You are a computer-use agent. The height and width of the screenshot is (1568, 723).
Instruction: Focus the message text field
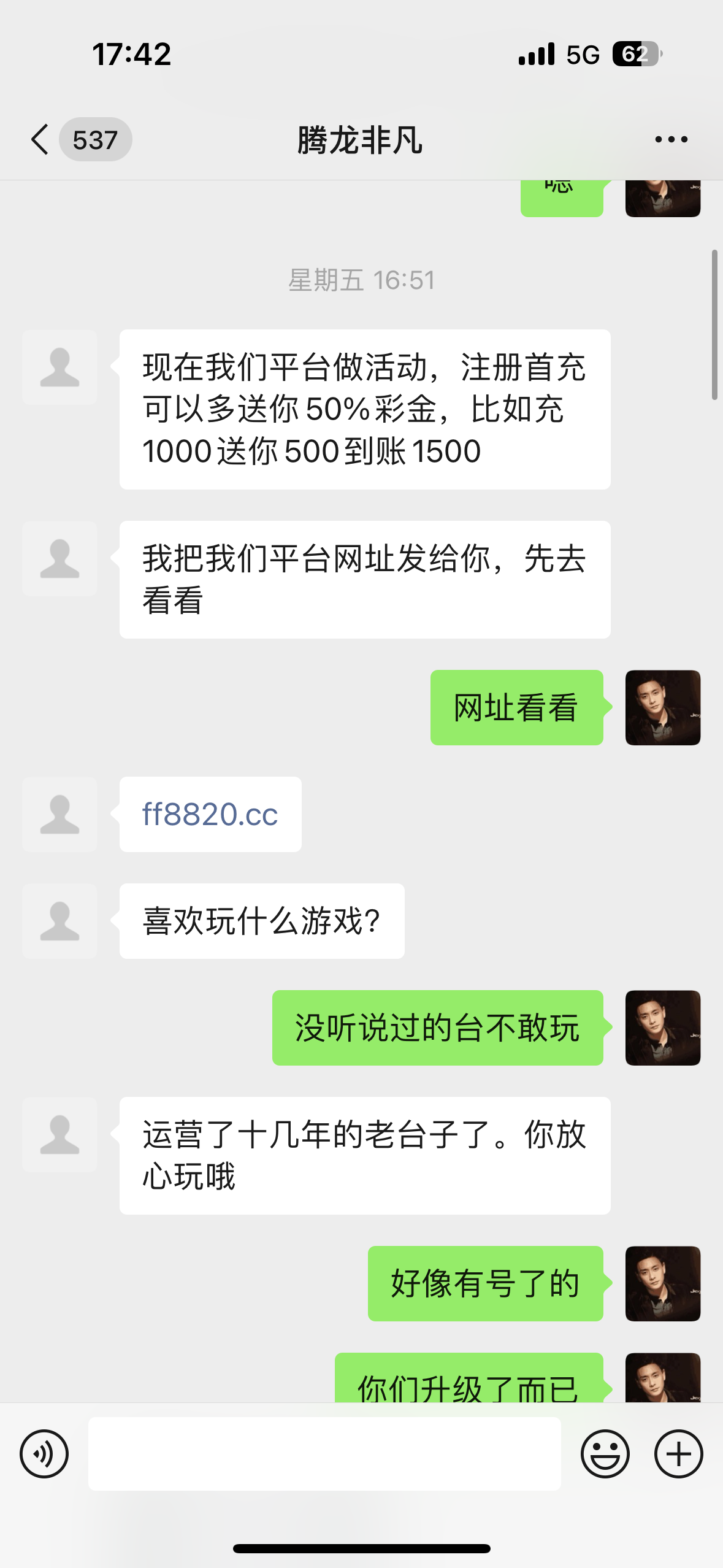point(324,1453)
